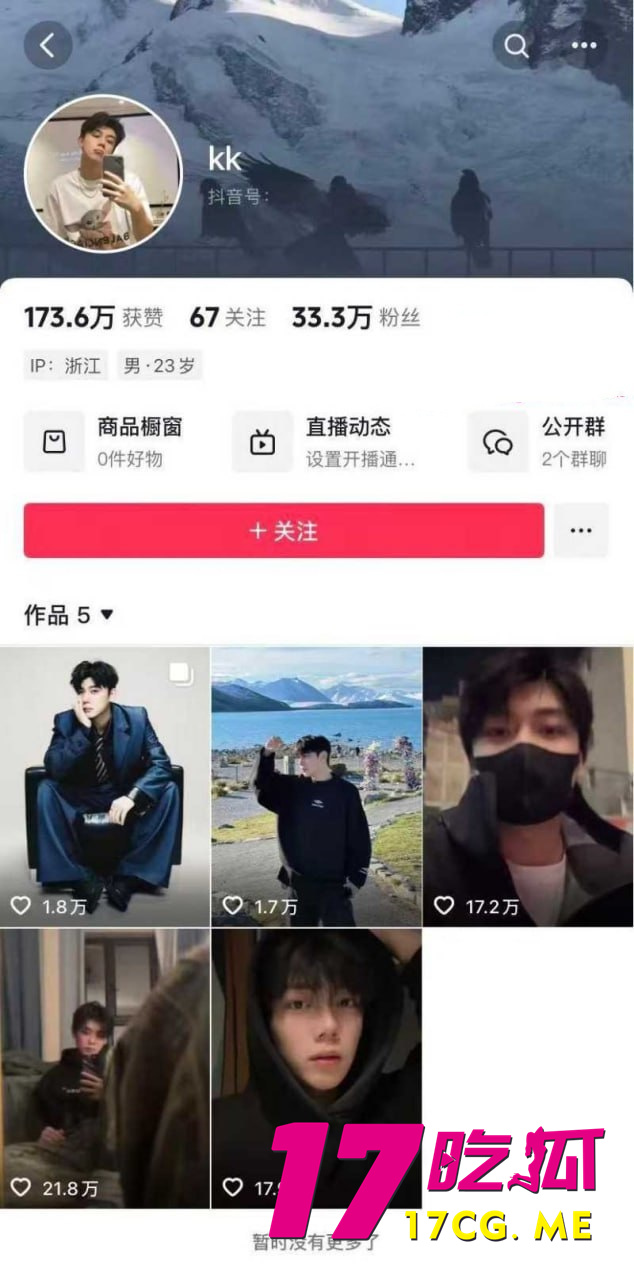This screenshot has height=1280, width=634.
Task: Tap the more button beside 关注
Action: point(581,530)
